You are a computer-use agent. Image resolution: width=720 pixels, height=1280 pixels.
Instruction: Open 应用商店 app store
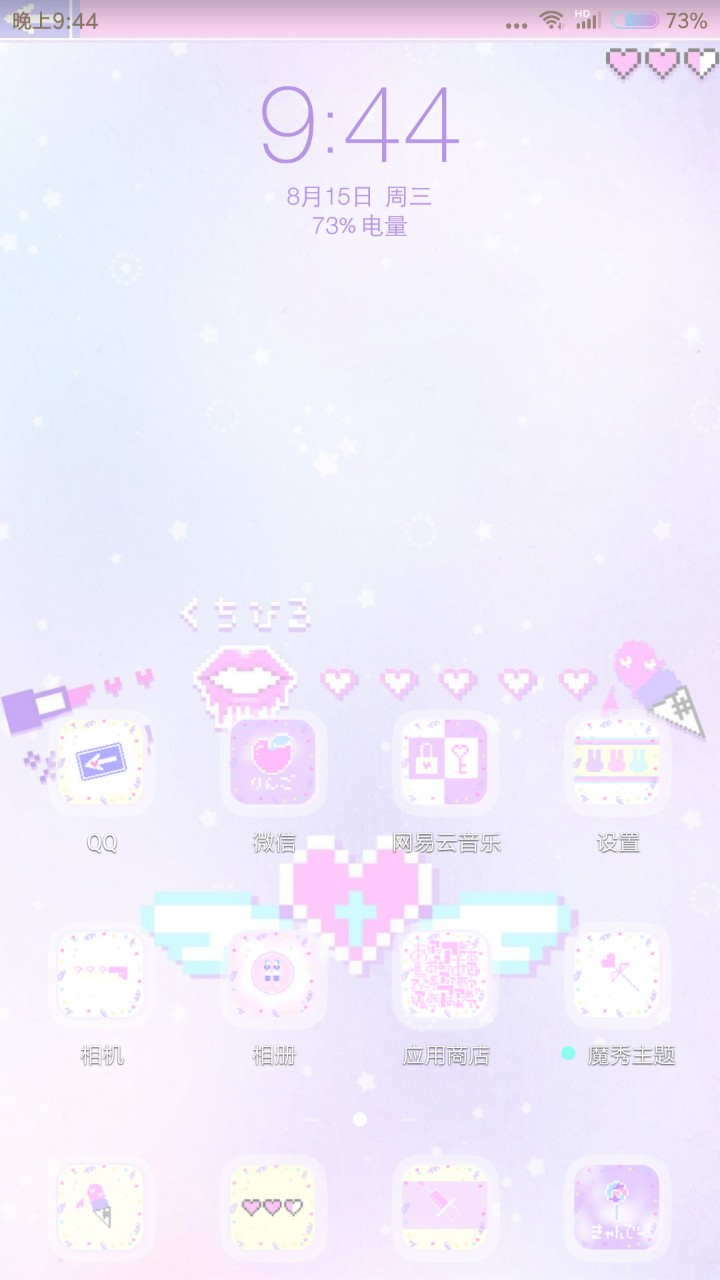[445, 975]
